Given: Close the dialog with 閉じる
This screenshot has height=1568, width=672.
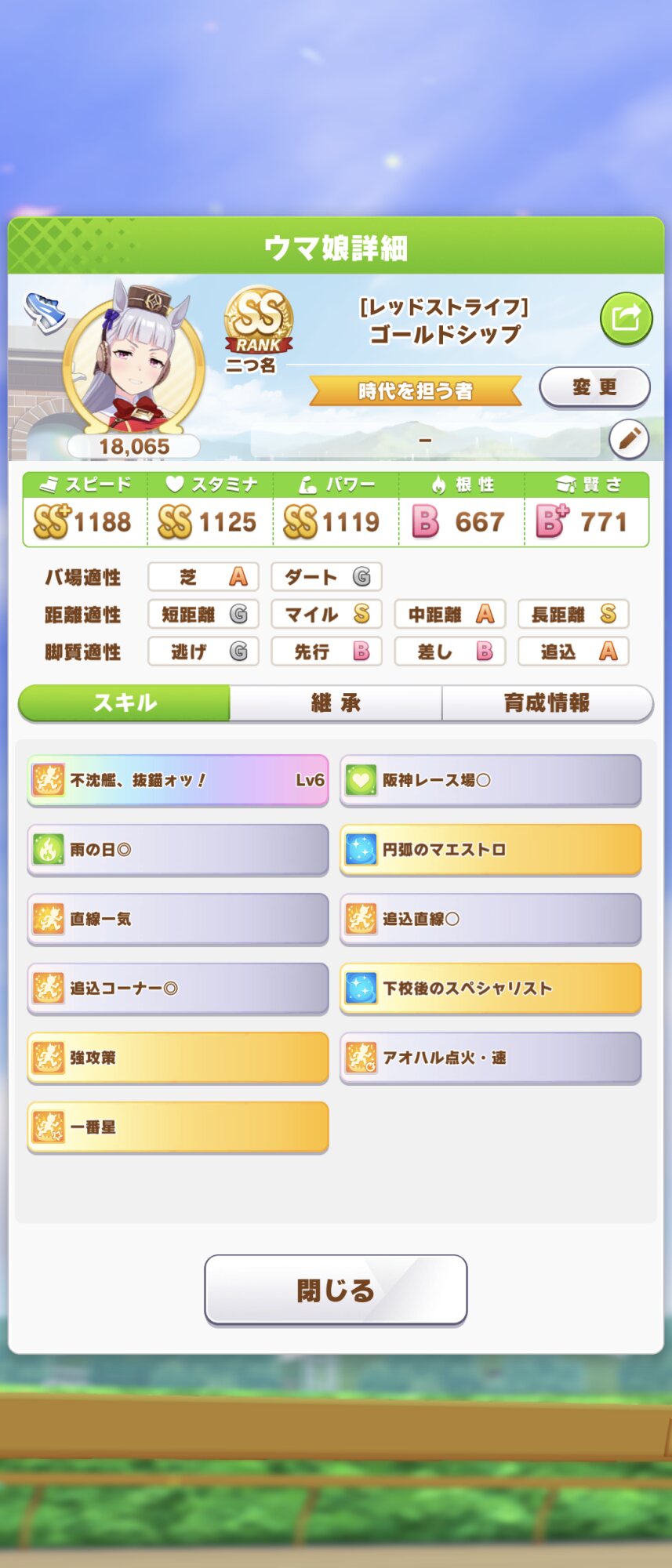Looking at the screenshot, I should pos(336,1290).
